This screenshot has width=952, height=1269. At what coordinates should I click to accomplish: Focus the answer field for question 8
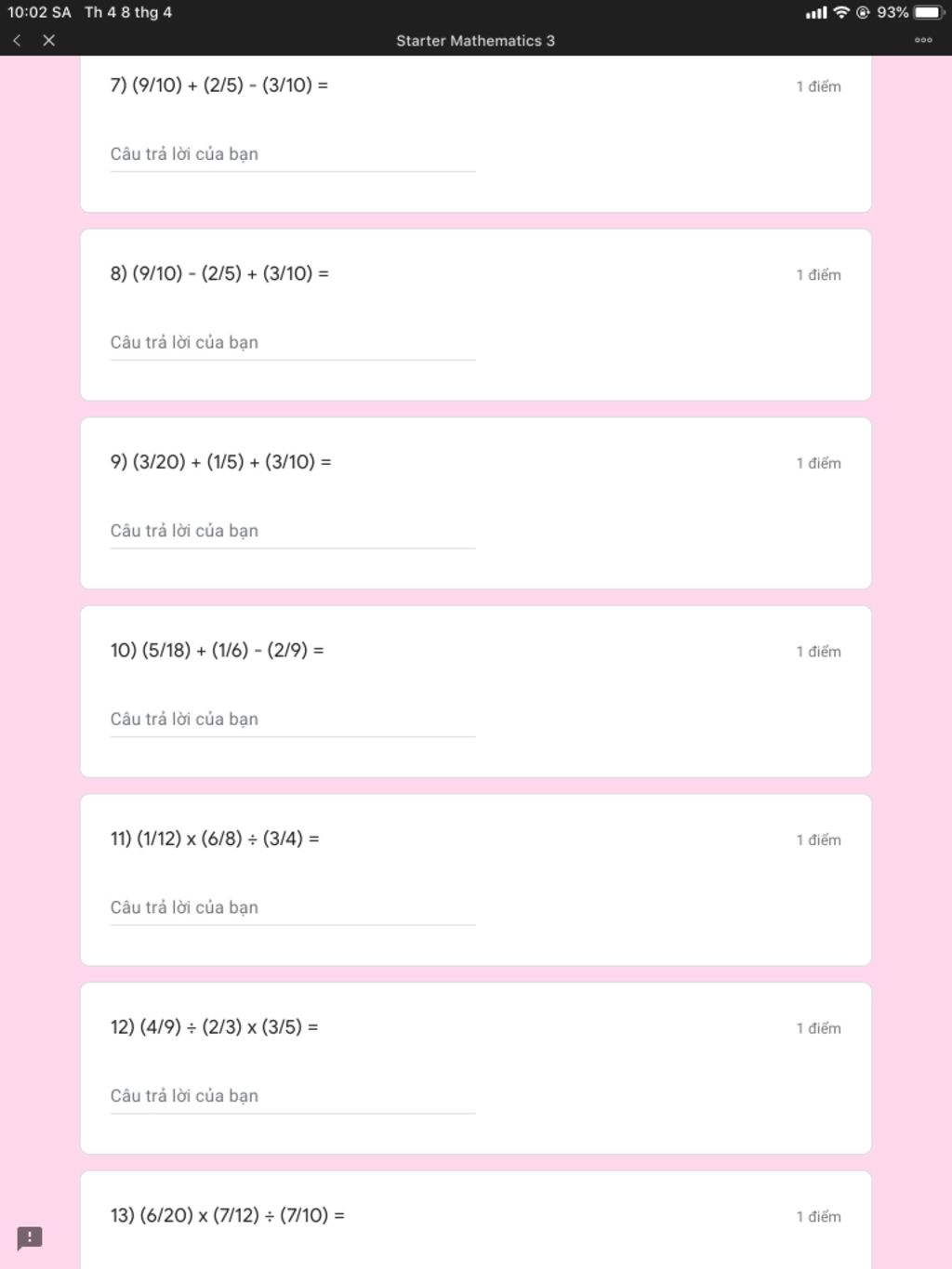292,343
